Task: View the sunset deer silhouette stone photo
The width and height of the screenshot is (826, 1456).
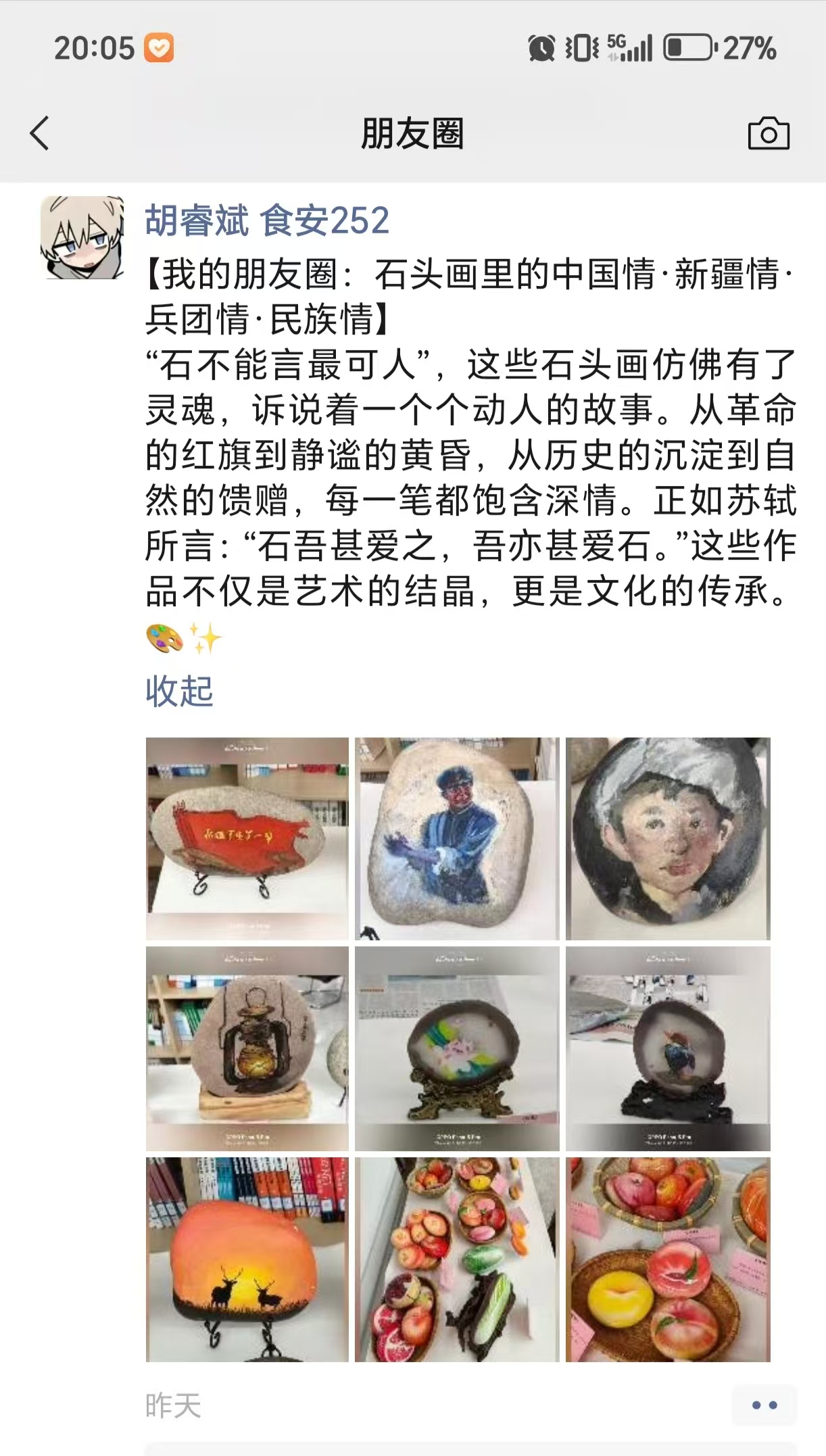Action: pos(247,1259)
